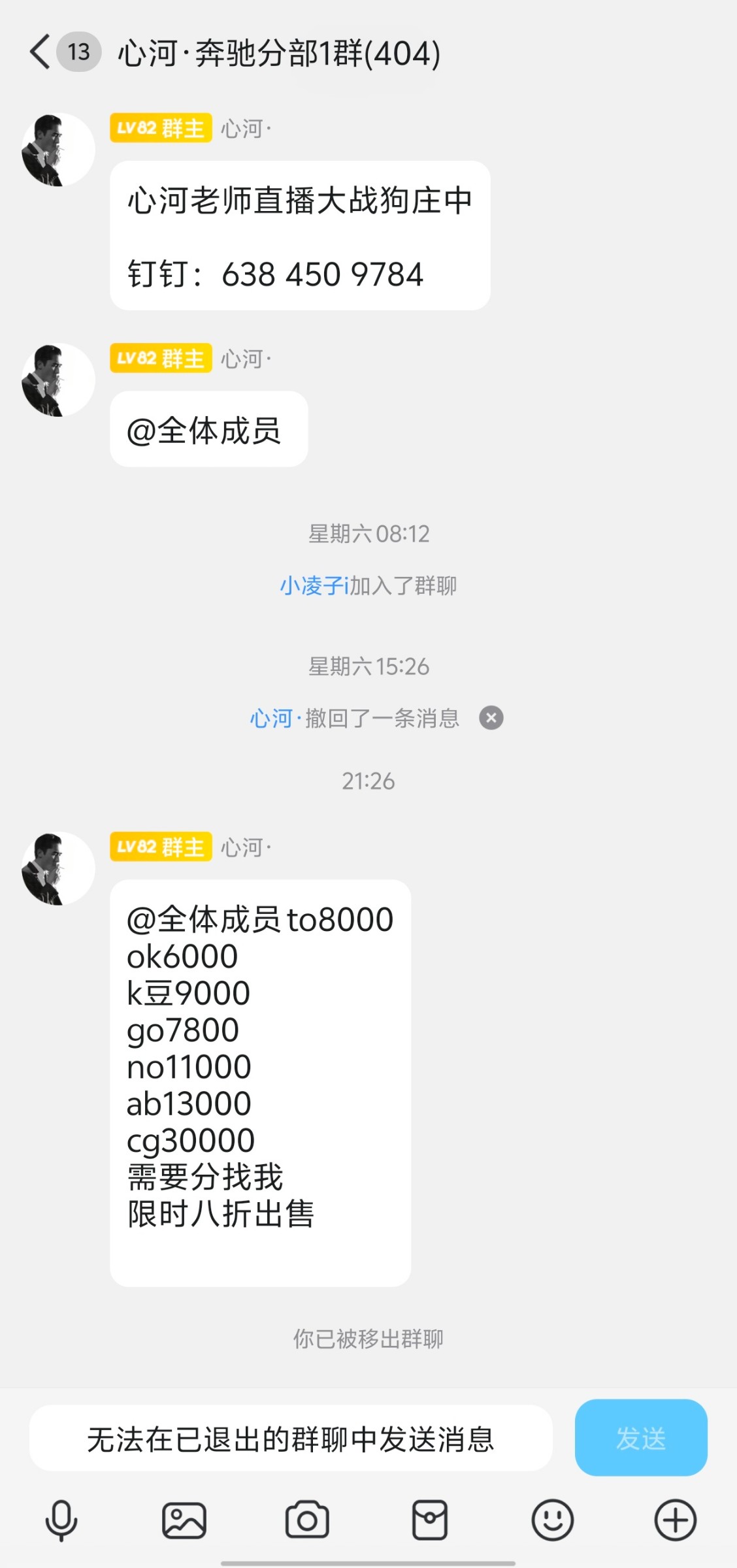Open the plus menu for more options

tap(676, 1520)
